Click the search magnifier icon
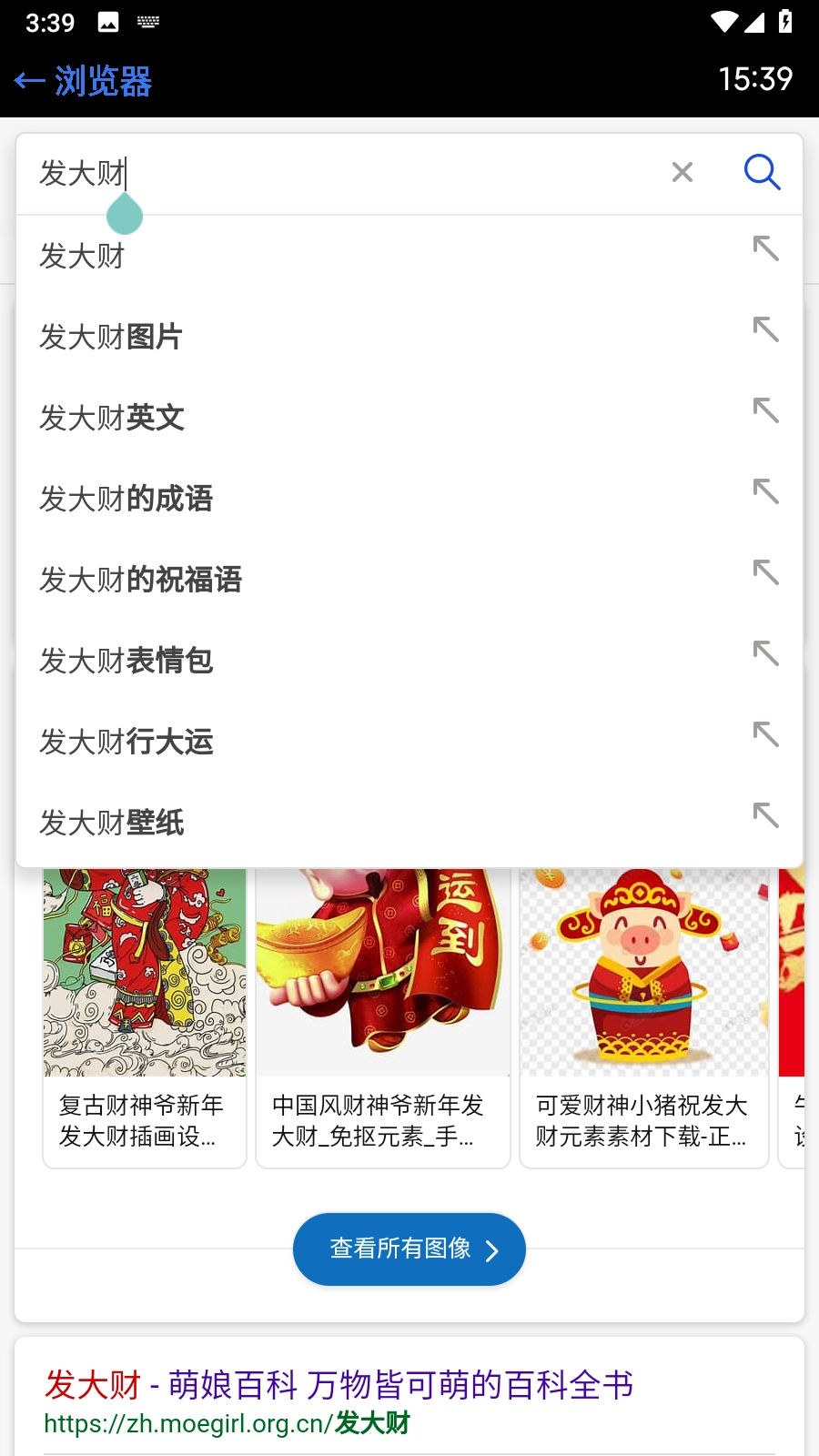This screenshot has width=819, height=1456. click(763, 172)
